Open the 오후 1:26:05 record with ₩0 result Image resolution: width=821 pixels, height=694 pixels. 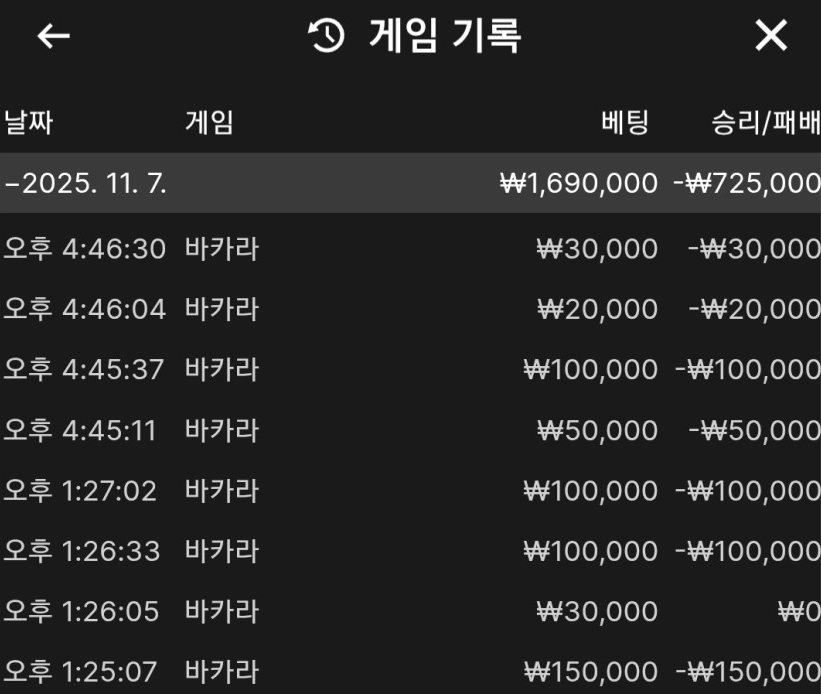point(410,611)
